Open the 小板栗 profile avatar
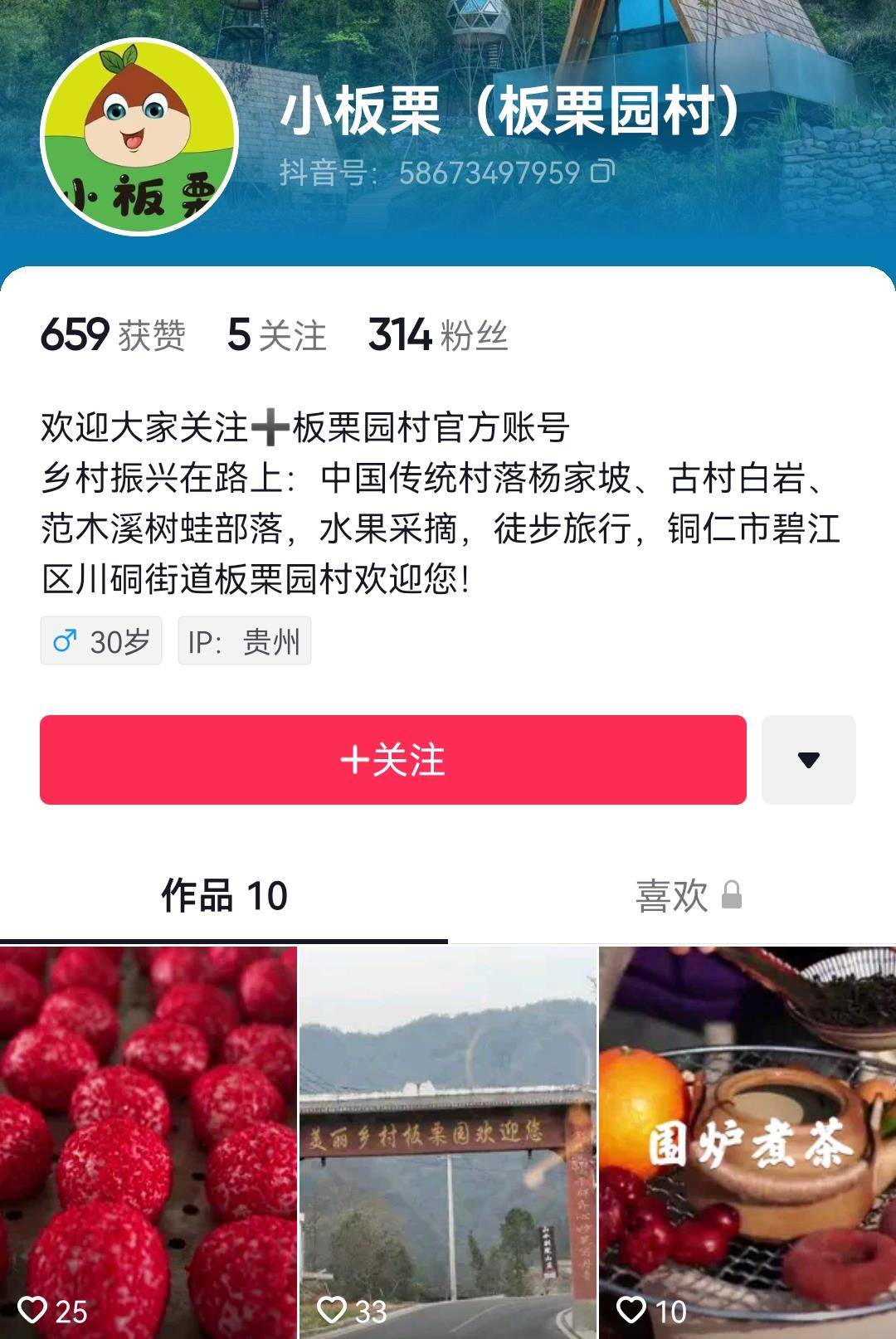Image resolution: width=896 pixels, height=1339 pixels. [x=139, y=137]
